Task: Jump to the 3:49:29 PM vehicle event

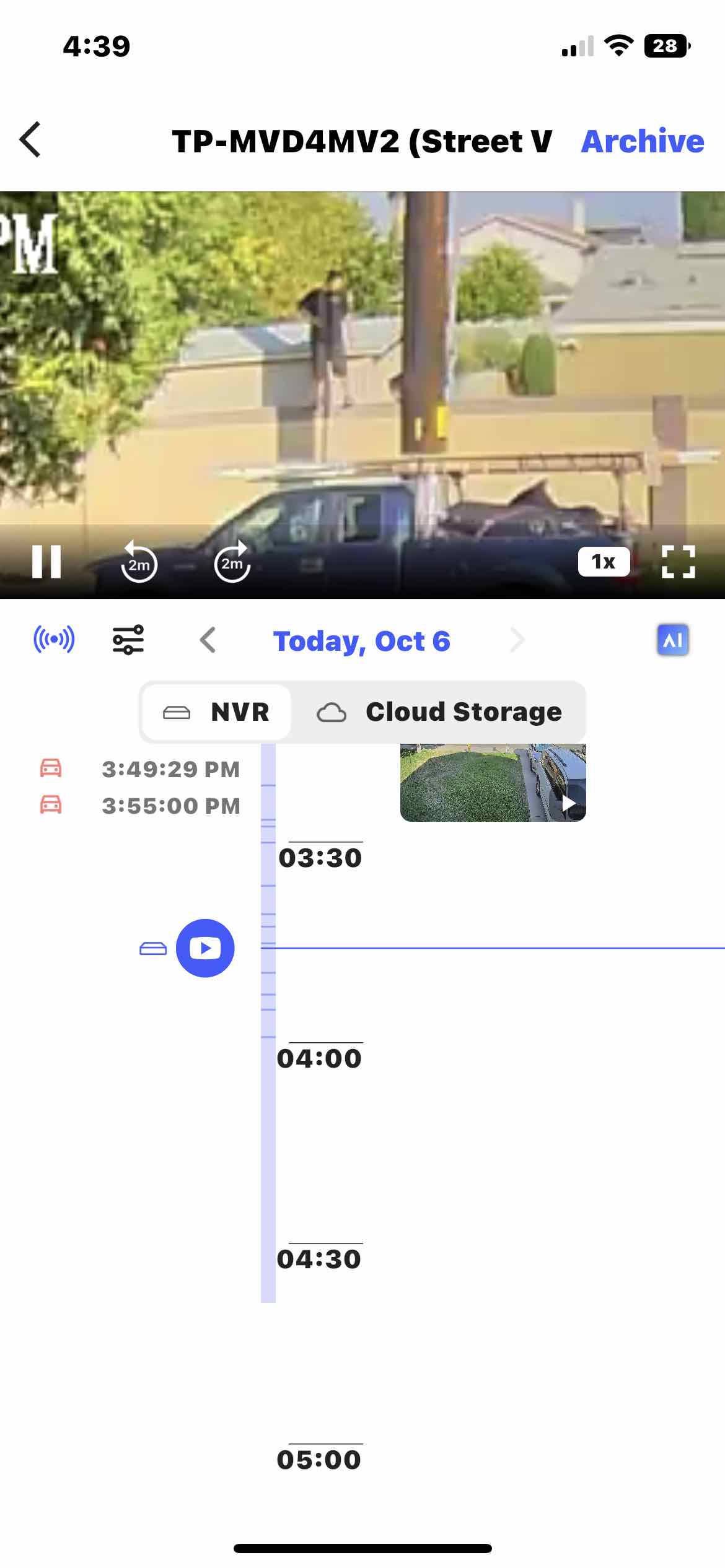Action: point(139,769)
